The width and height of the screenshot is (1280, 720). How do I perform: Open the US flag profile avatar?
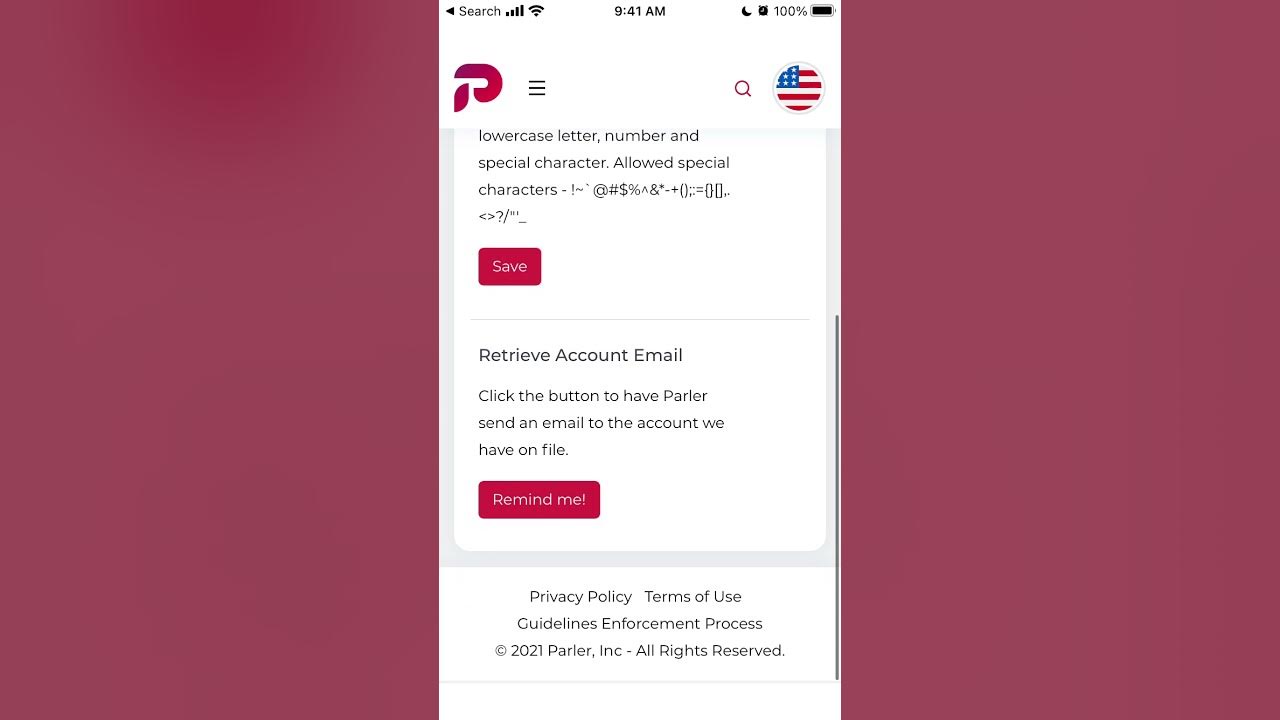(798, 88)
